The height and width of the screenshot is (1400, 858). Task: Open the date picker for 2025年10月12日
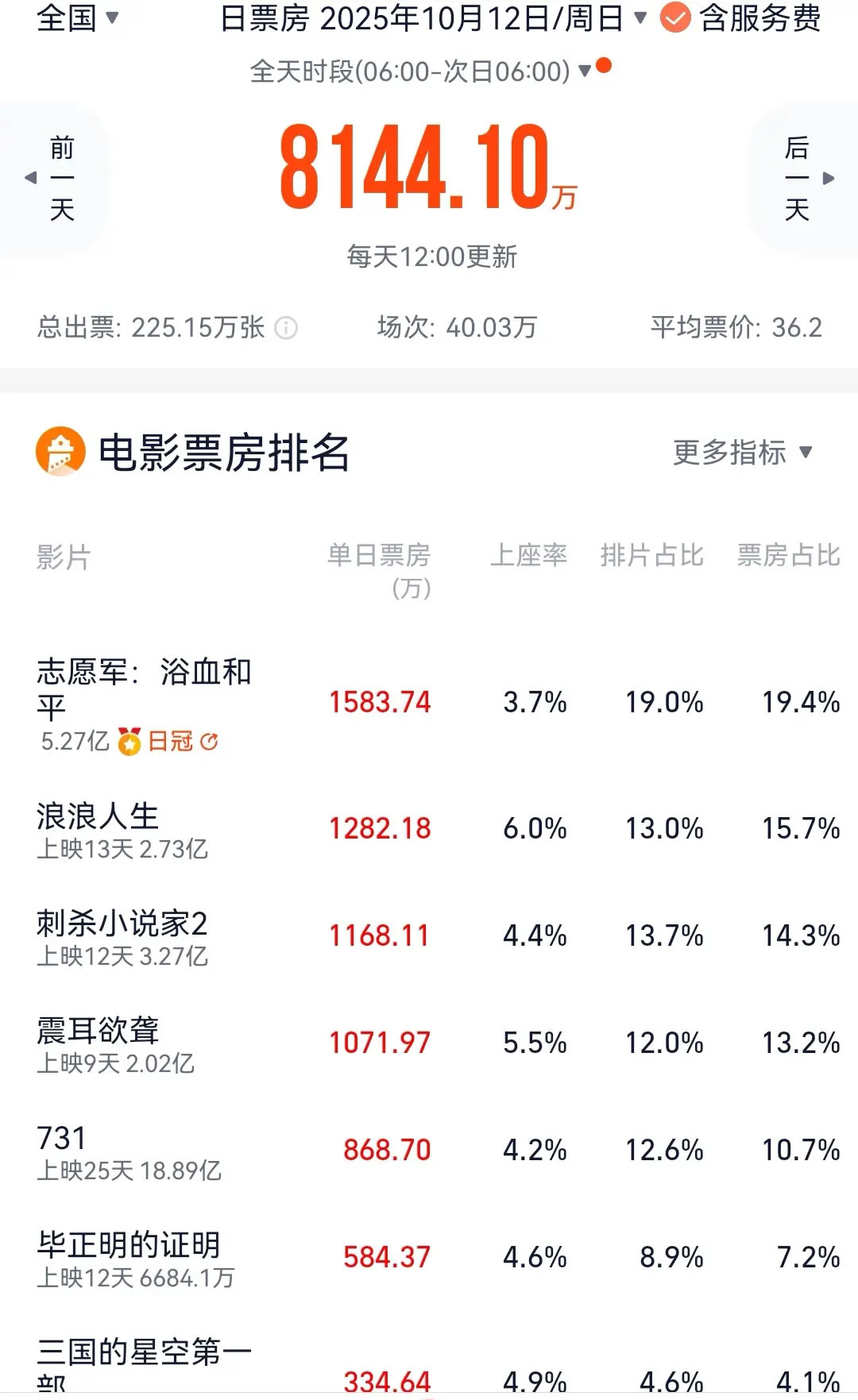tap(433, 17)
